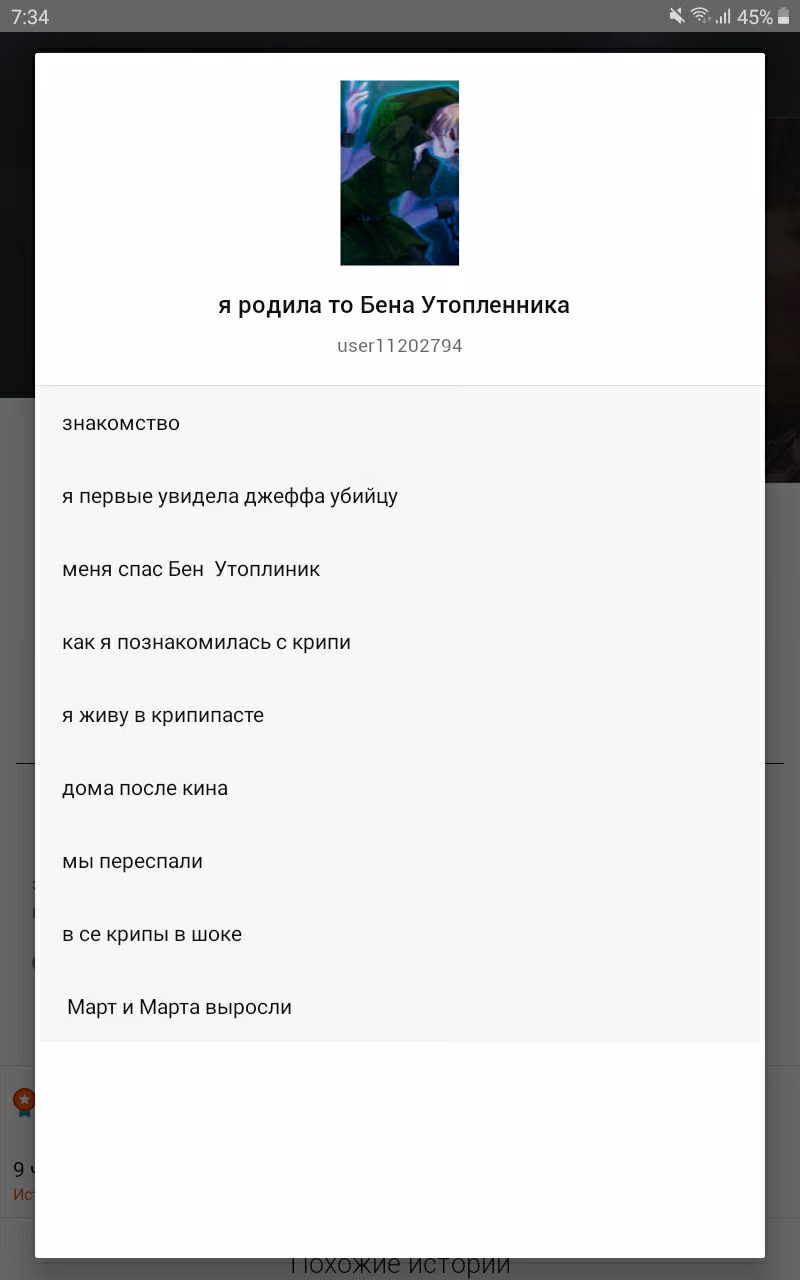
Task: Tap the story cover image
Action: (400, 173)
